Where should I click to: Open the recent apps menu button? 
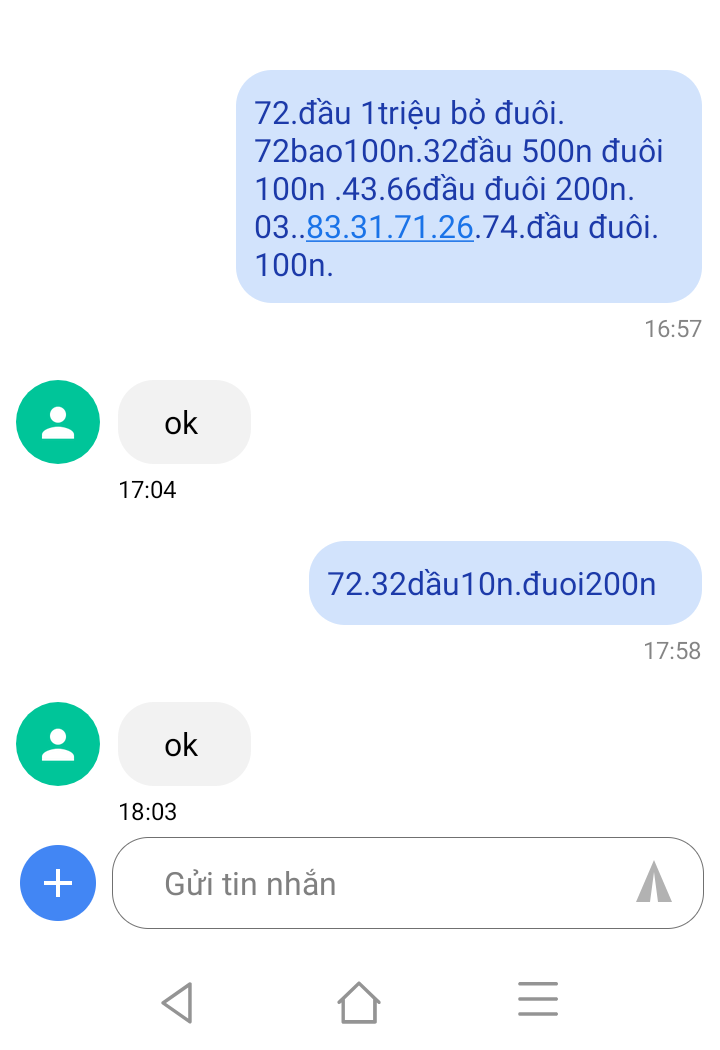tap(537, 1000)
